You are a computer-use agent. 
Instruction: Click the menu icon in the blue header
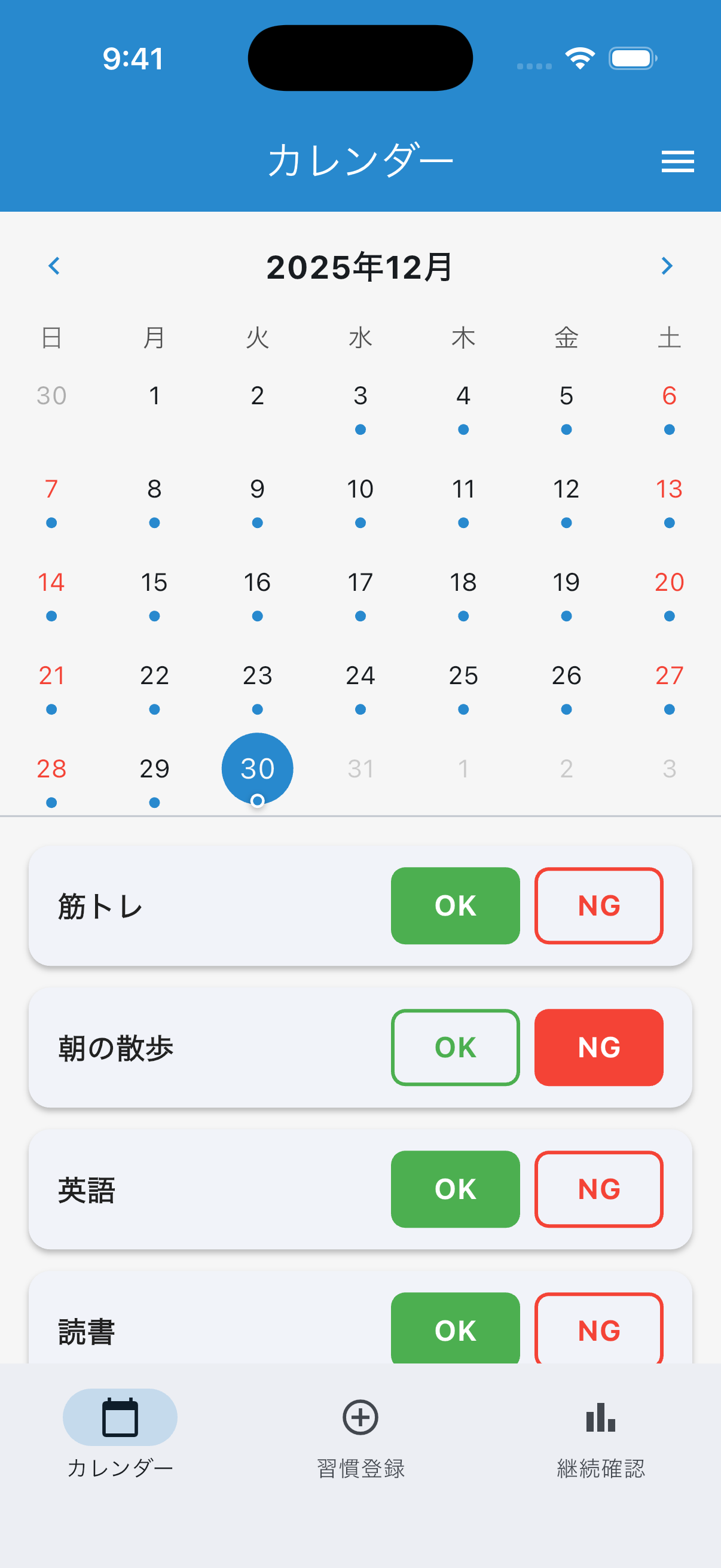click(x=678, y=161)
